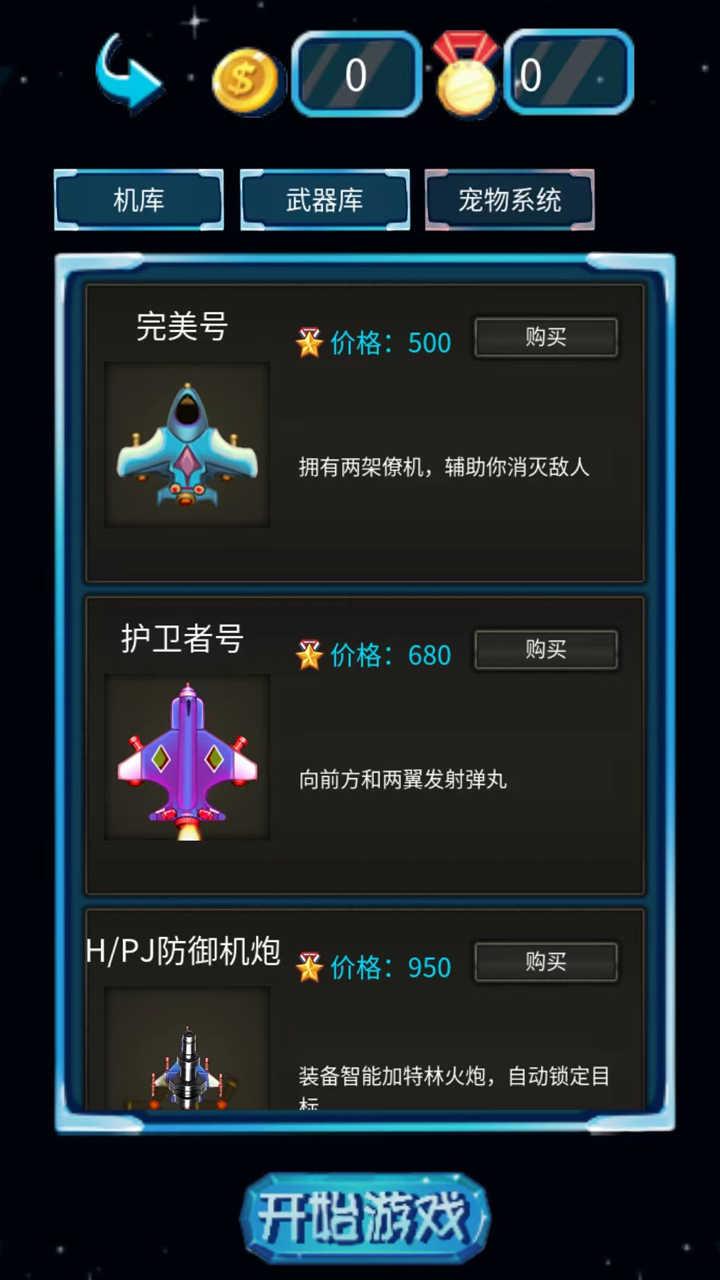The image size is (720, 1280).
Task: Open the 宠物系统 tab
Action: [509, 200]
